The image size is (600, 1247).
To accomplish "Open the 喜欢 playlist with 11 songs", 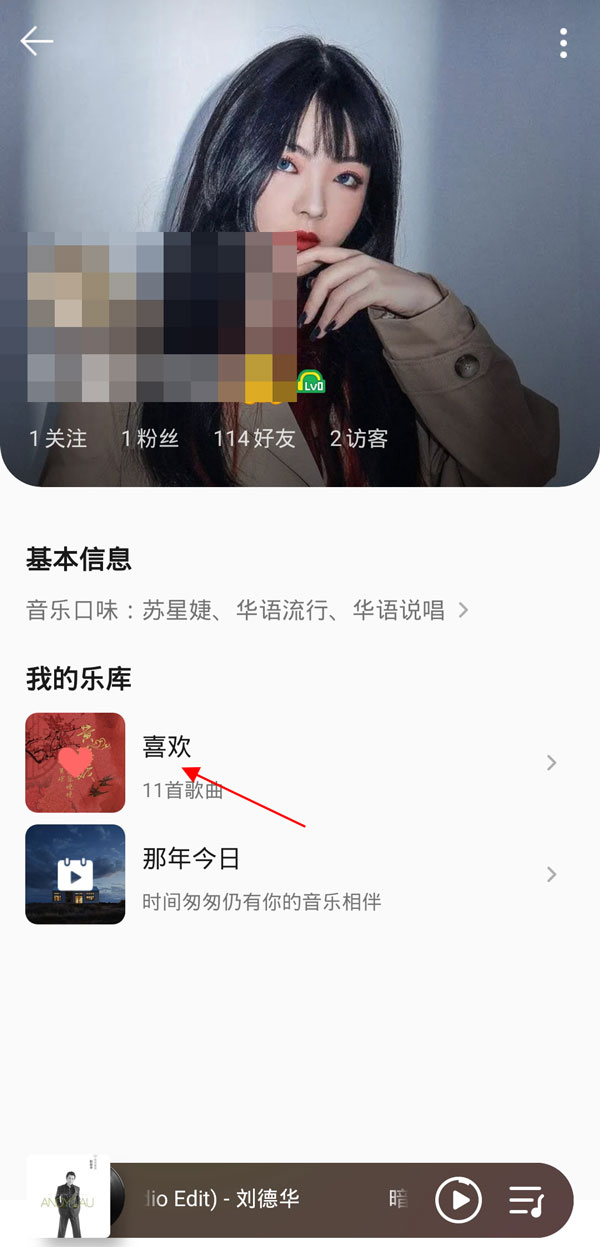I will click(290, 763).
